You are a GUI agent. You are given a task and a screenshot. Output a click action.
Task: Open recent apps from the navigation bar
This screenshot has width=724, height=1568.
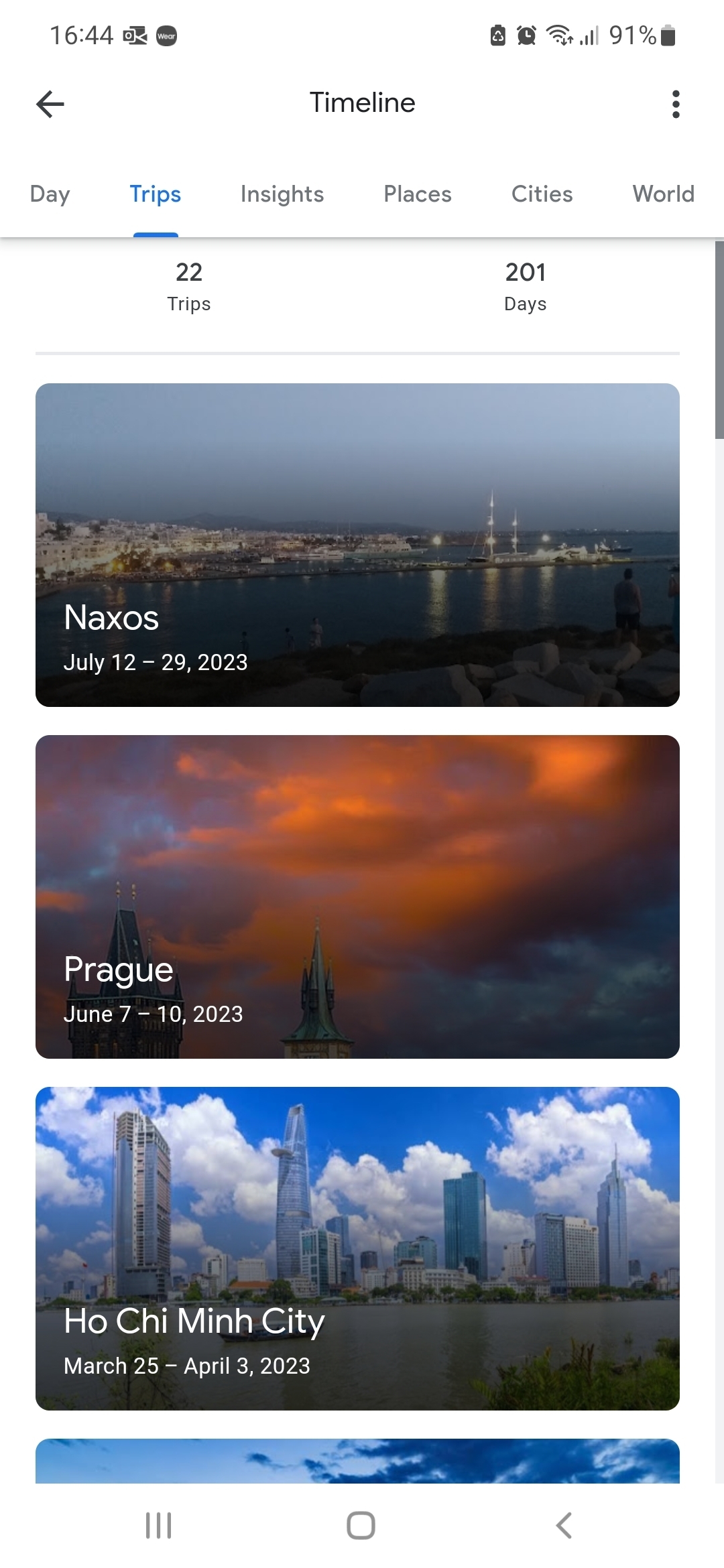[x=159, y=1526]
